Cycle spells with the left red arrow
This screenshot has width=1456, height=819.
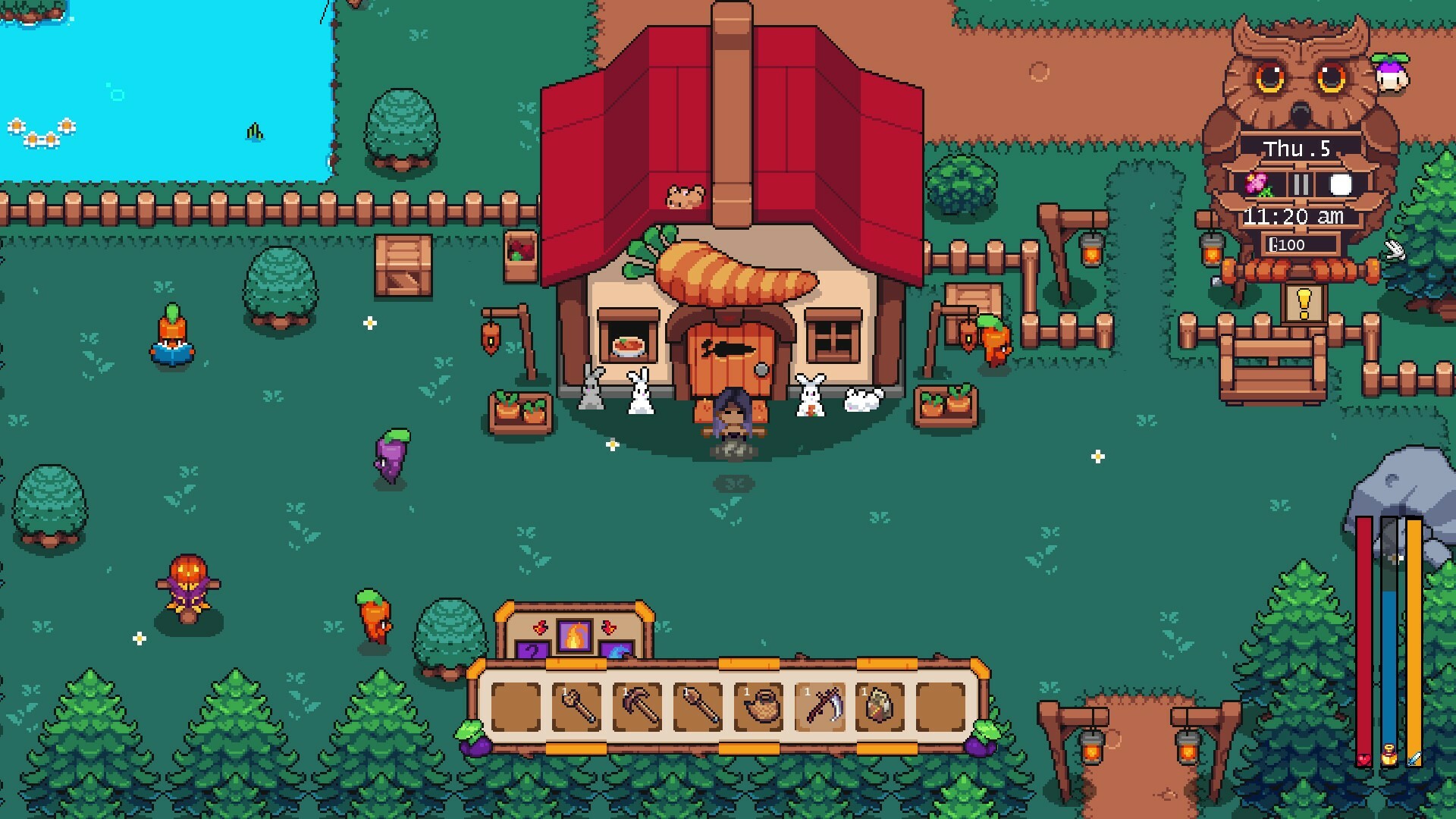coord(540,628)
